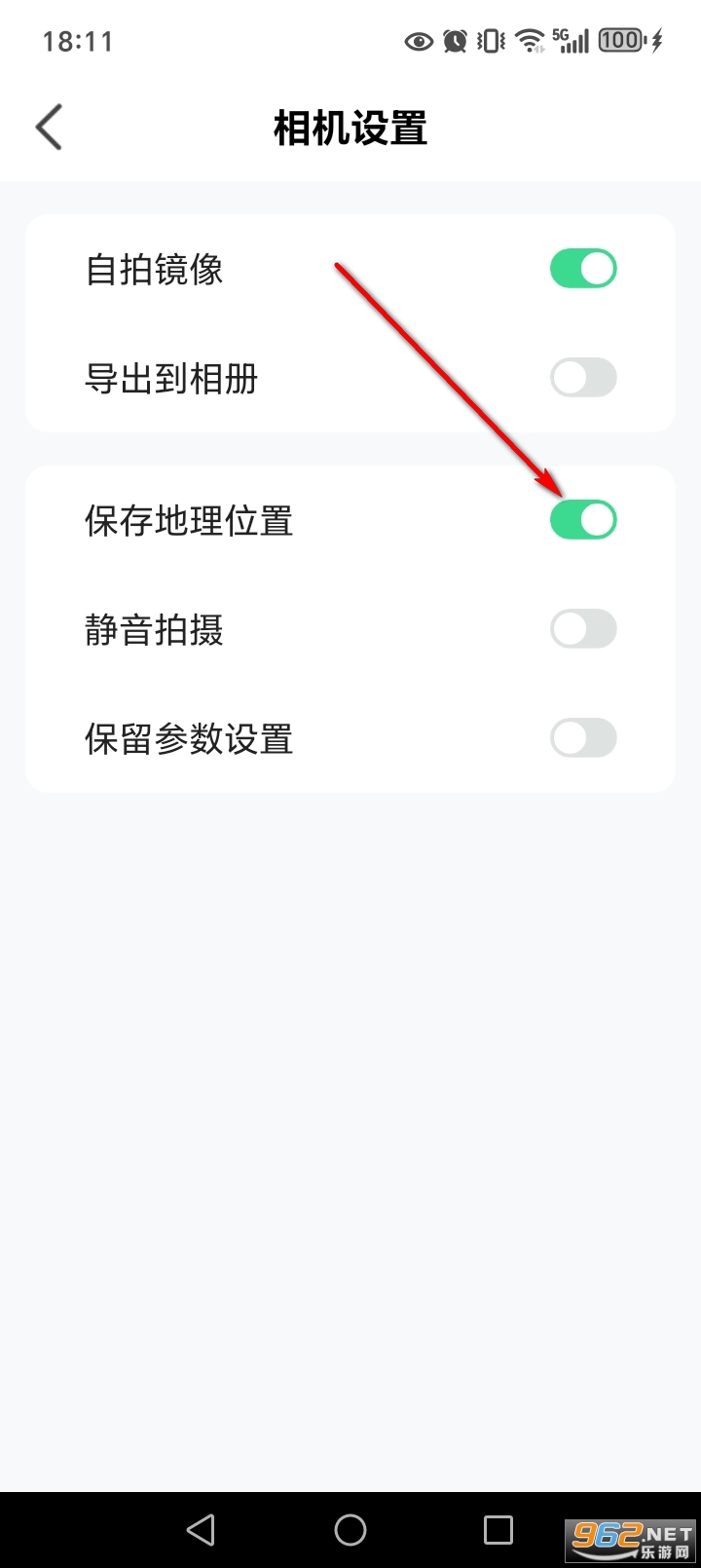Open recent apps from navigation bar
The width and height of the screenshot is (701, 1568).
point(498,1530)
